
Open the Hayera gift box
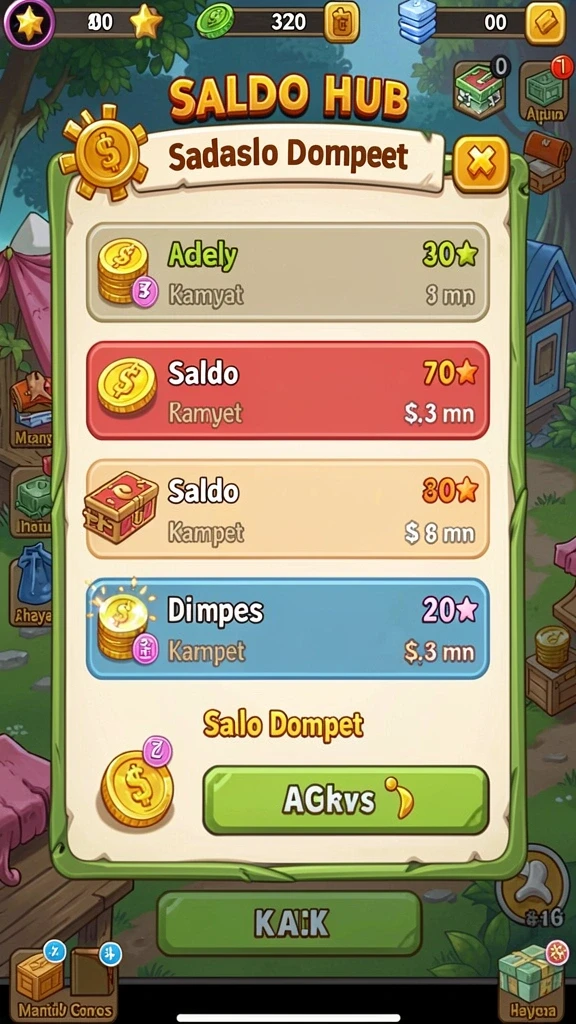tap(532, 983)
